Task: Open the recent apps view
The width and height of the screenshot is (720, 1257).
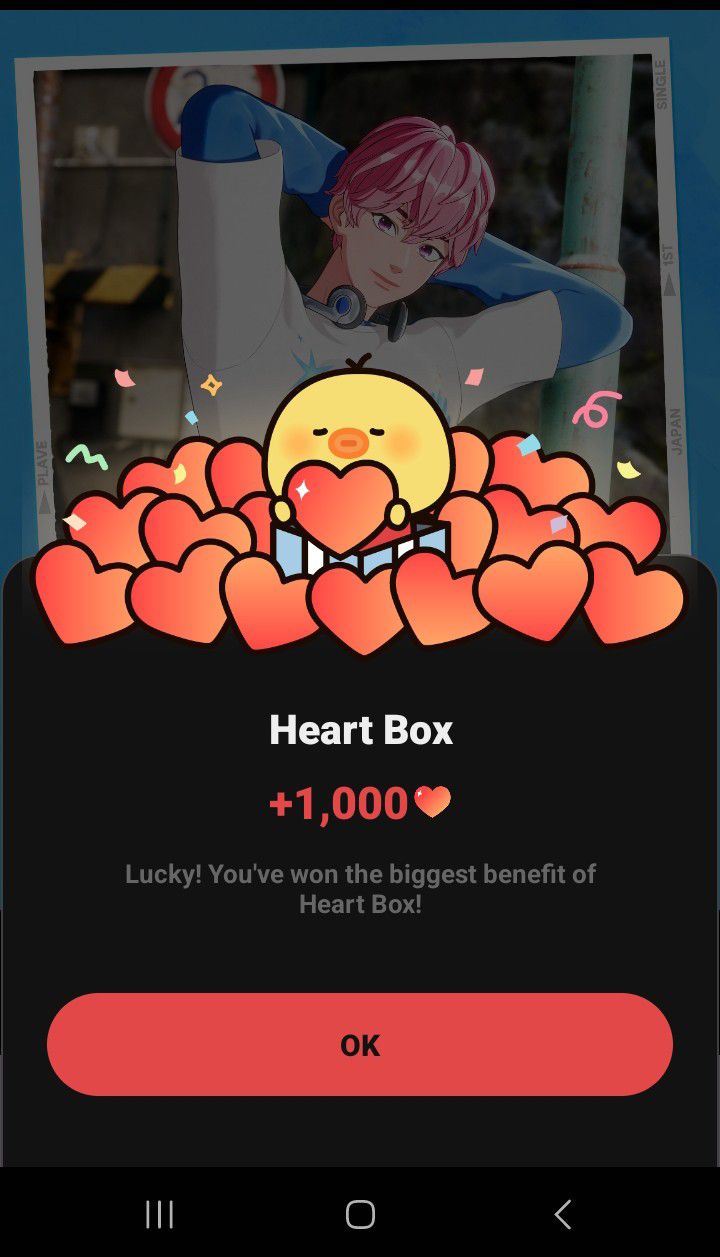Action: pos(159,1214)
